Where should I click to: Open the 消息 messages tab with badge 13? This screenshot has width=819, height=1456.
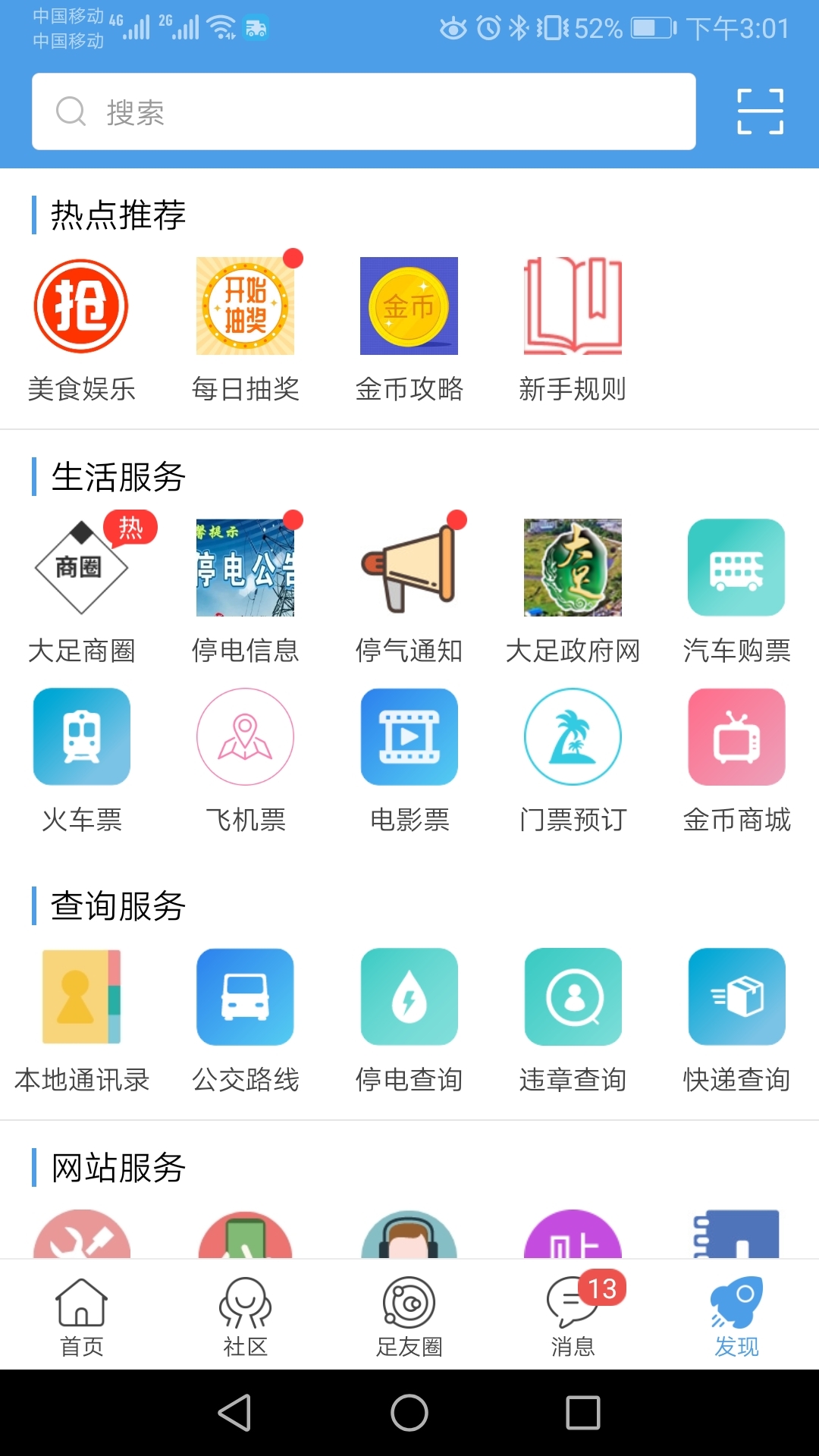coord(573,1316)
